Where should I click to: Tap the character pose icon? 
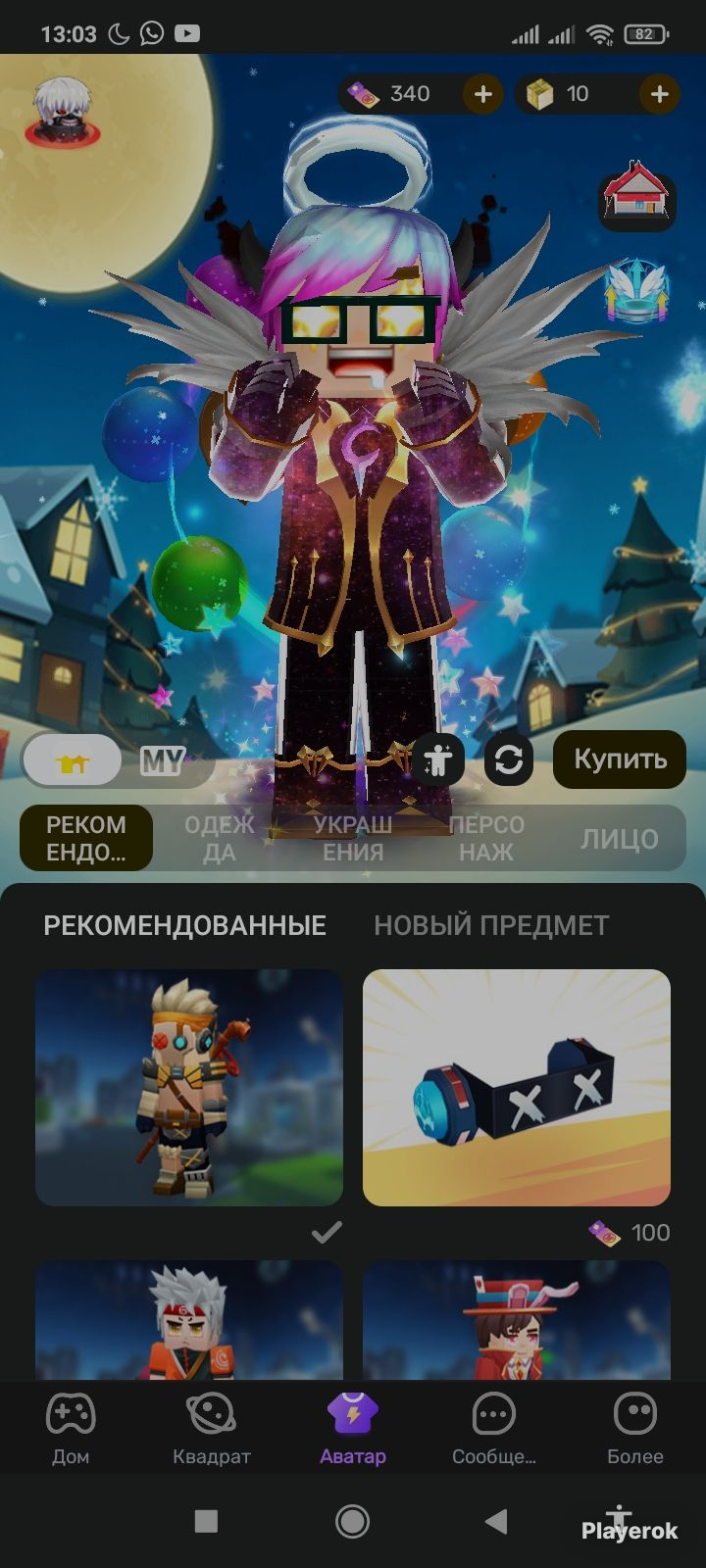438,759
